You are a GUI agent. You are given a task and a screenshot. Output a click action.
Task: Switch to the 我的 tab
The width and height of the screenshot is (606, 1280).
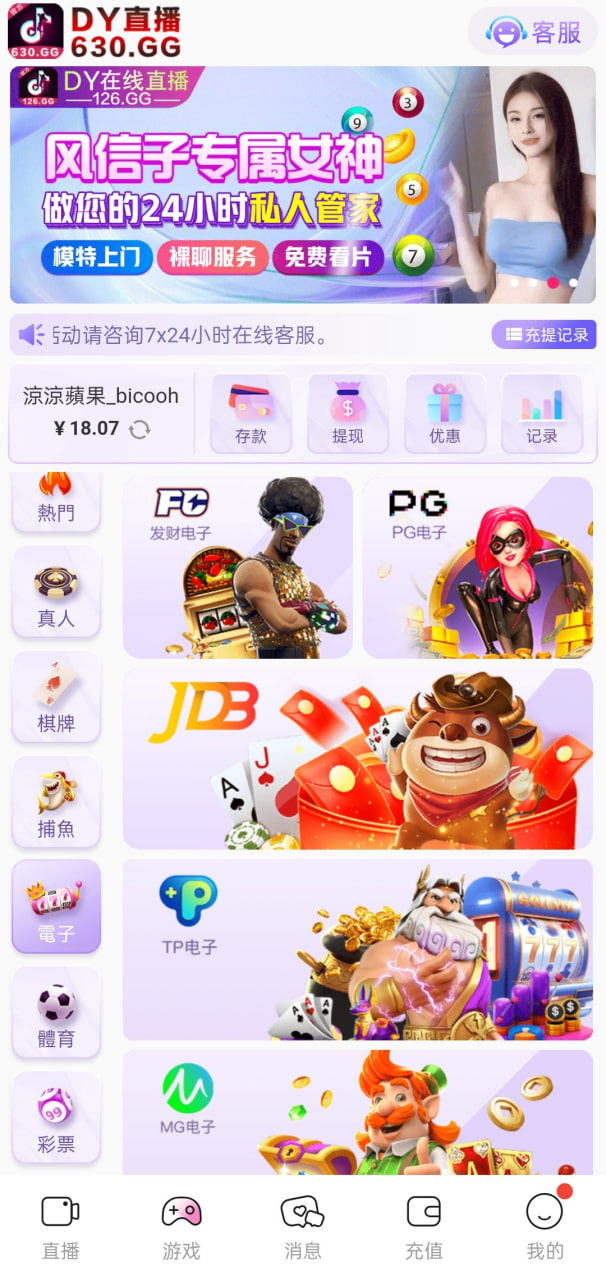click(x=544, y=1227)
